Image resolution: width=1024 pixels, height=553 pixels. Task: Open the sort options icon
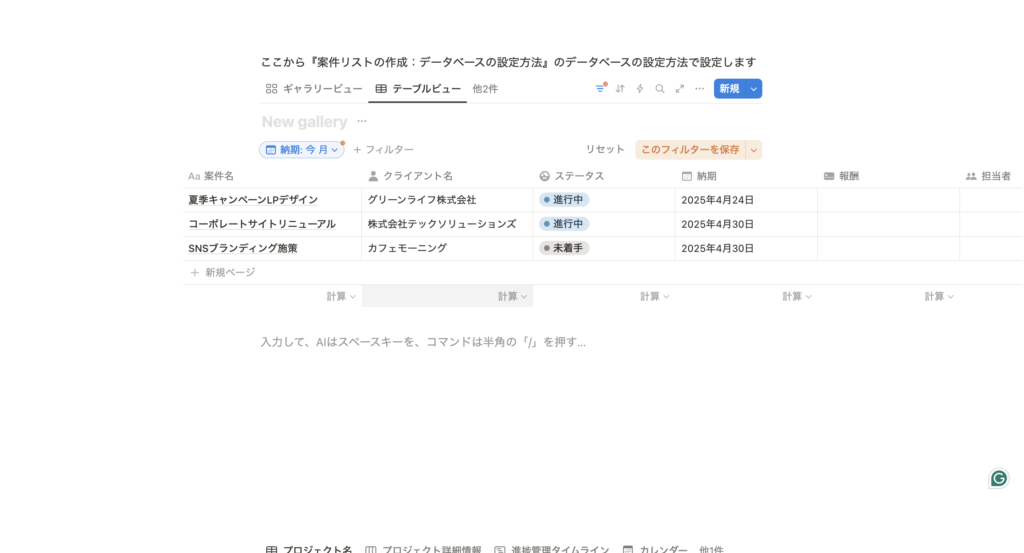point(620,89)
